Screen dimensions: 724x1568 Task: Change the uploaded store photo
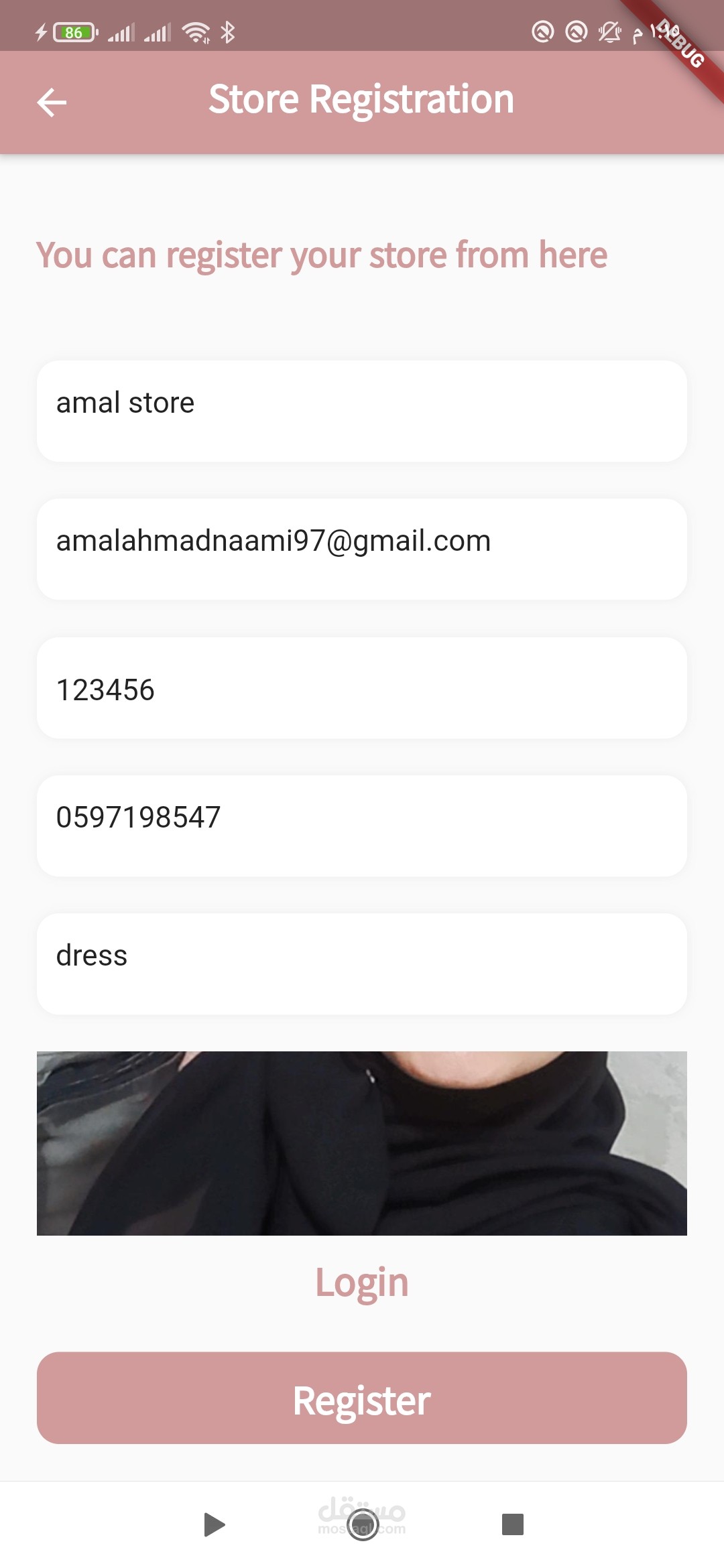[362, 1143]
